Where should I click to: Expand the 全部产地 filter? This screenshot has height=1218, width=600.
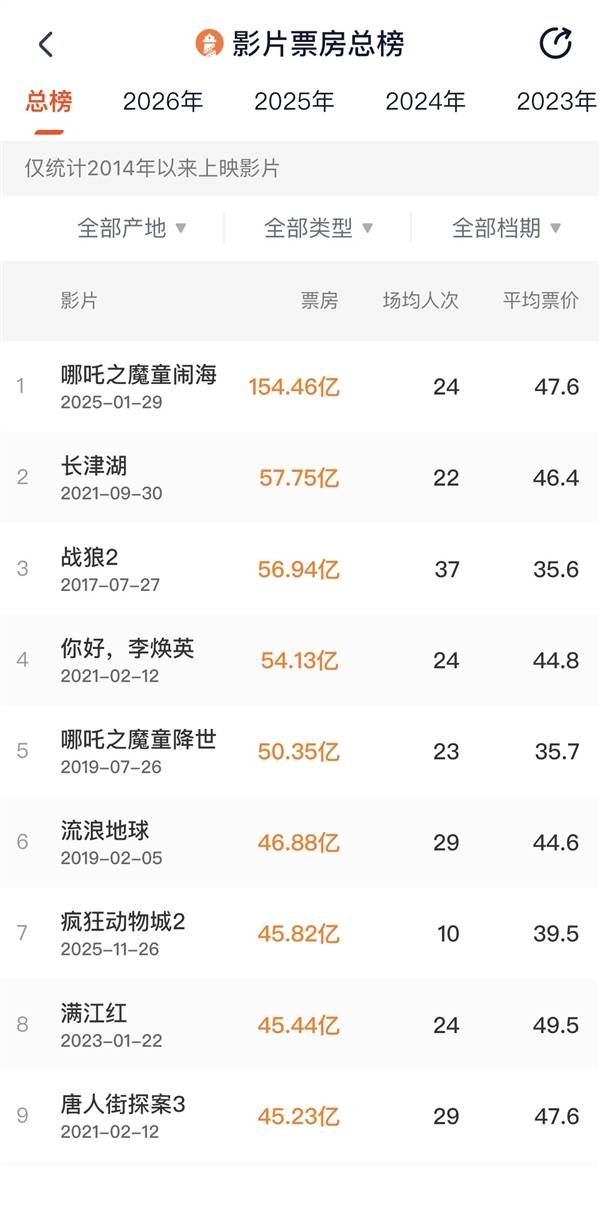pos(132,228)
